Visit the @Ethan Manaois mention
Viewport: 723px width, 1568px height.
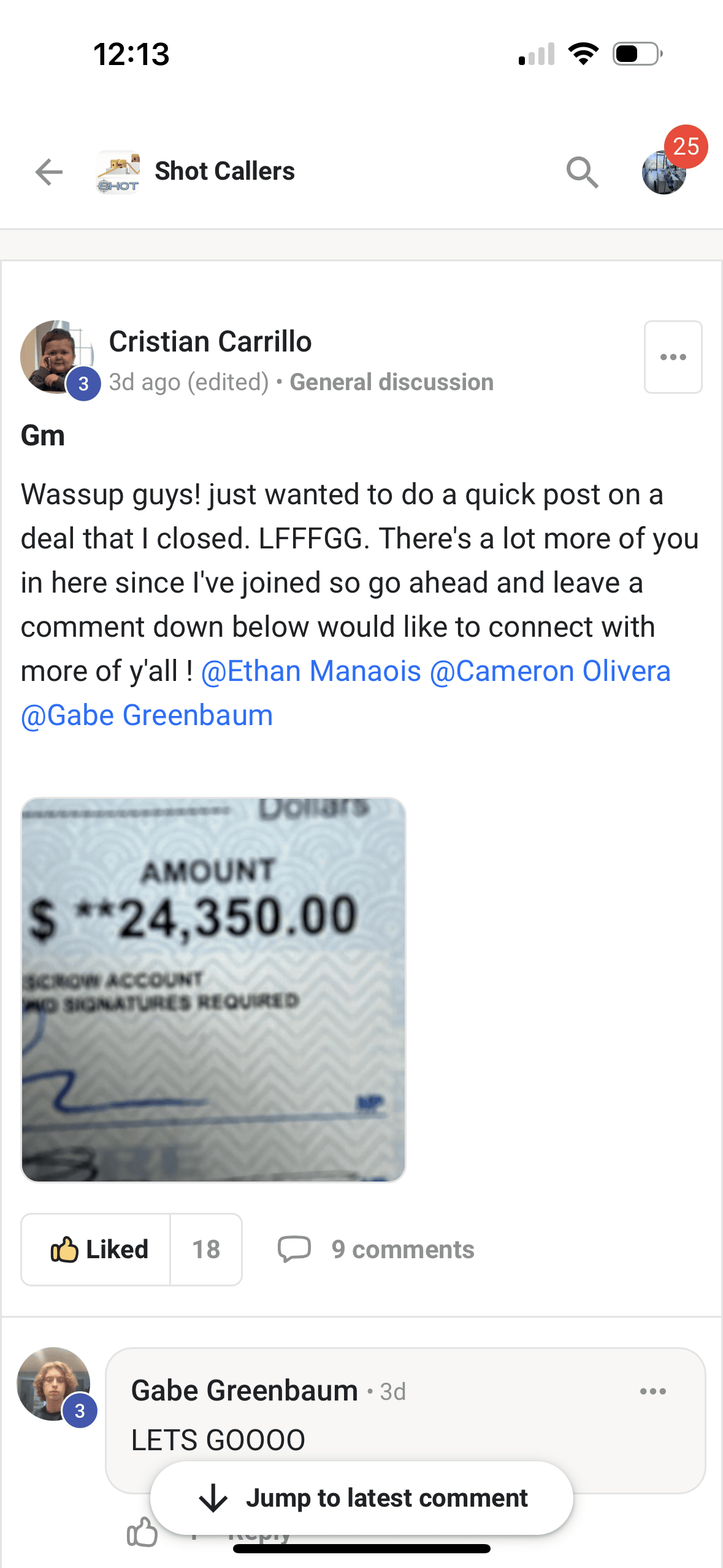pos(311,671)
